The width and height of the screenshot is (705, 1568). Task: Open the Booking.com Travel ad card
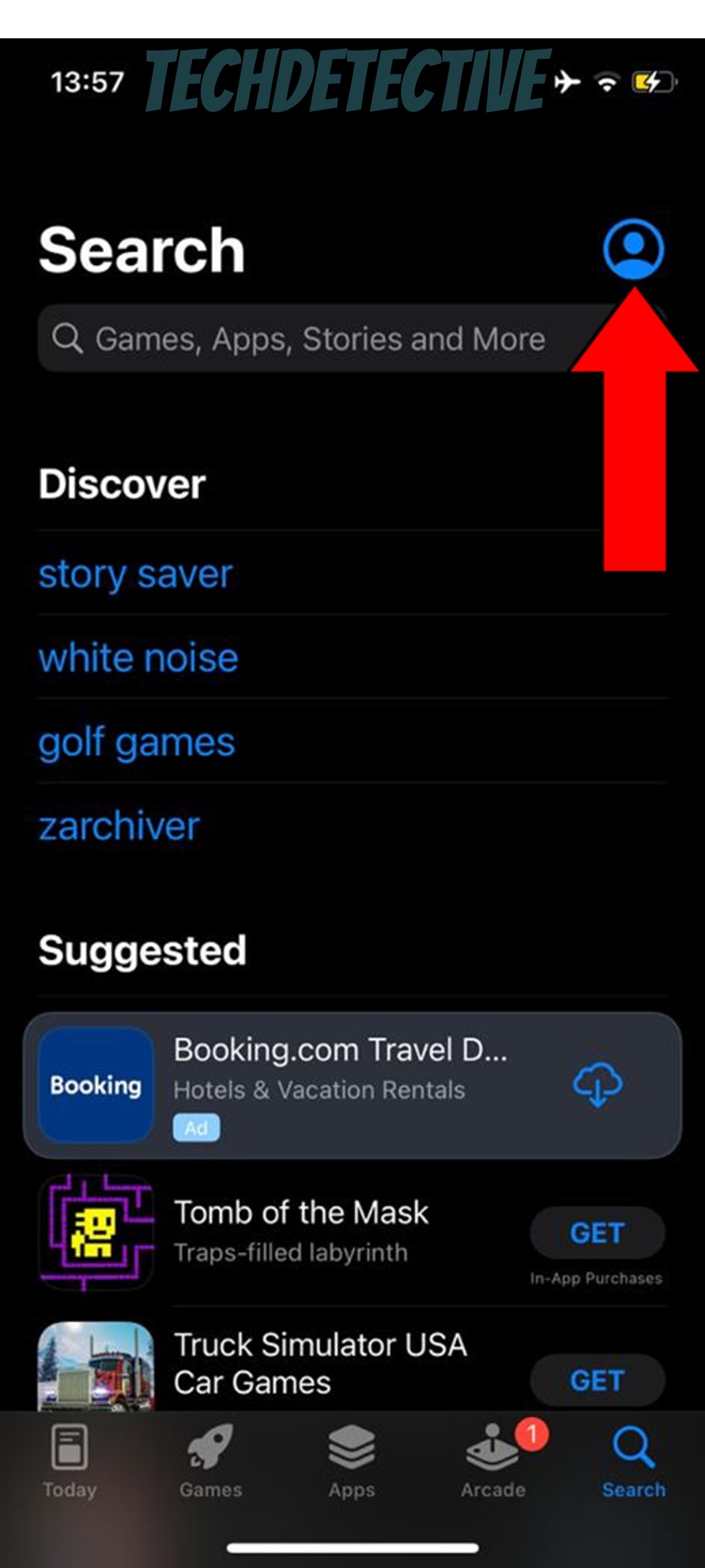pyautogui.click(x=352, y=1086)
